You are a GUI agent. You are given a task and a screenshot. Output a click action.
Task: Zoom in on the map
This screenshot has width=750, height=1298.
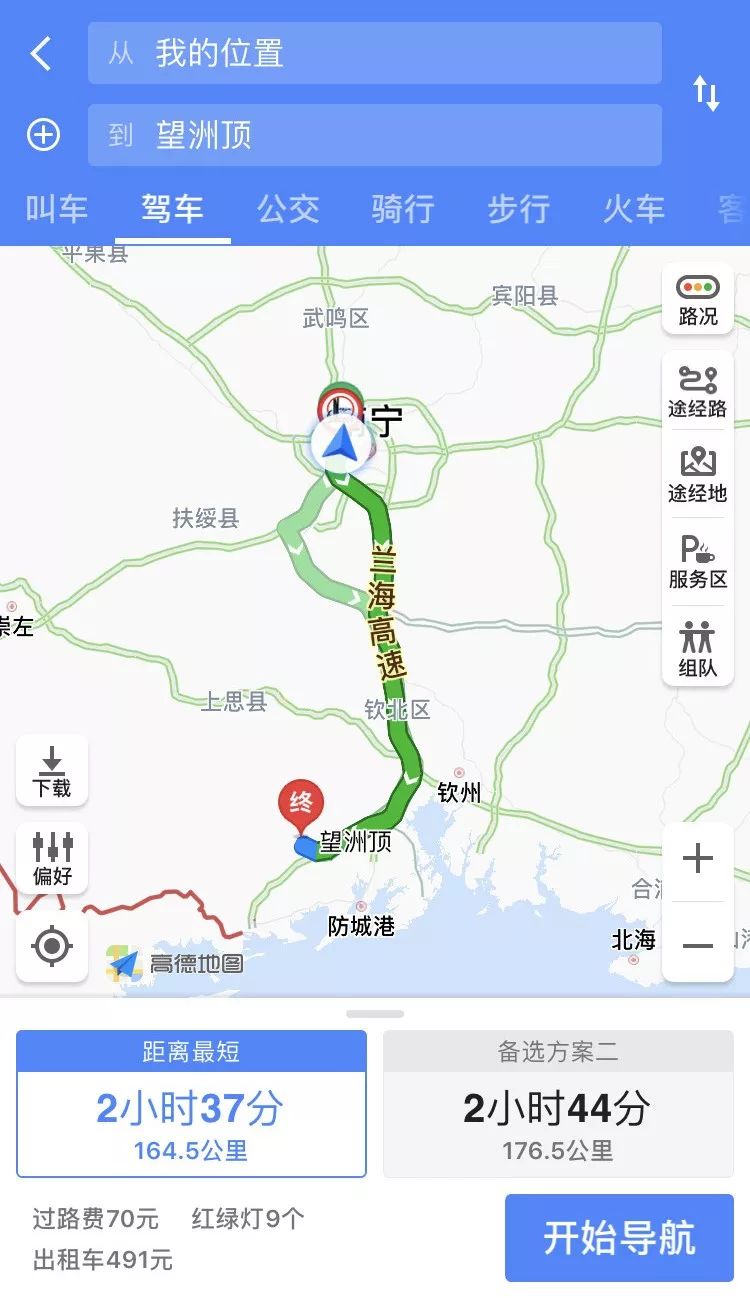698,859
